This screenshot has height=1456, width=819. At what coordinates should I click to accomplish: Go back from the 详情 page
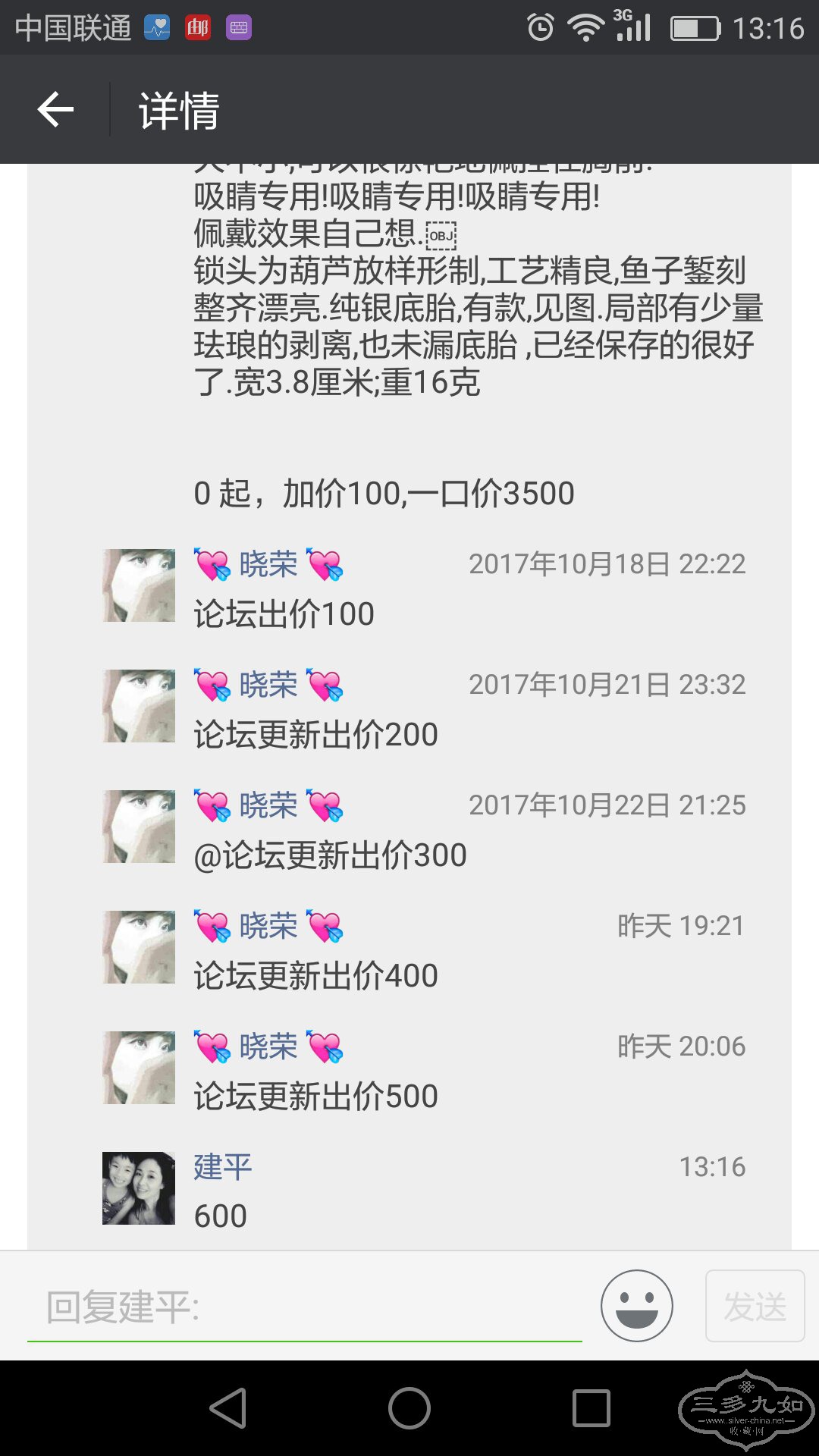coord(55,110)
